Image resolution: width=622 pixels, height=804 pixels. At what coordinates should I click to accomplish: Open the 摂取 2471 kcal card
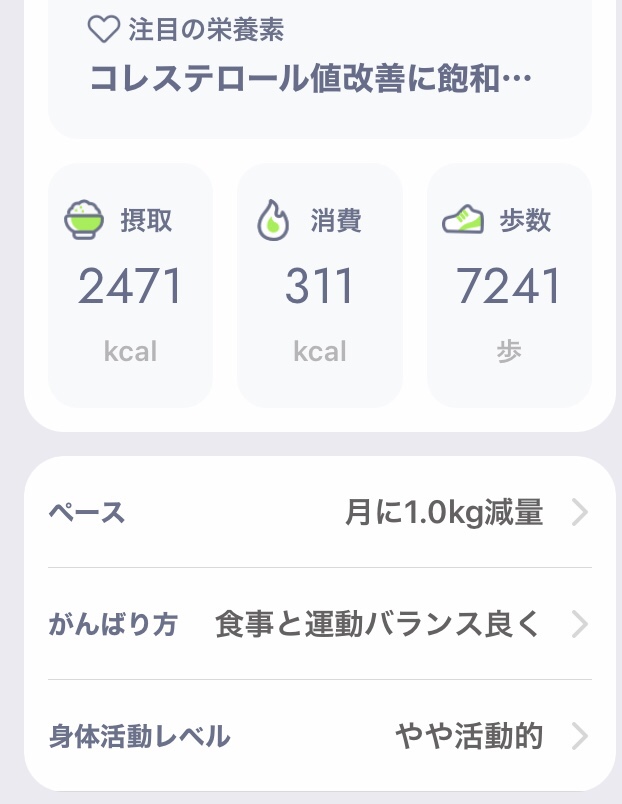pyautogui.click(x=130, y=286)
